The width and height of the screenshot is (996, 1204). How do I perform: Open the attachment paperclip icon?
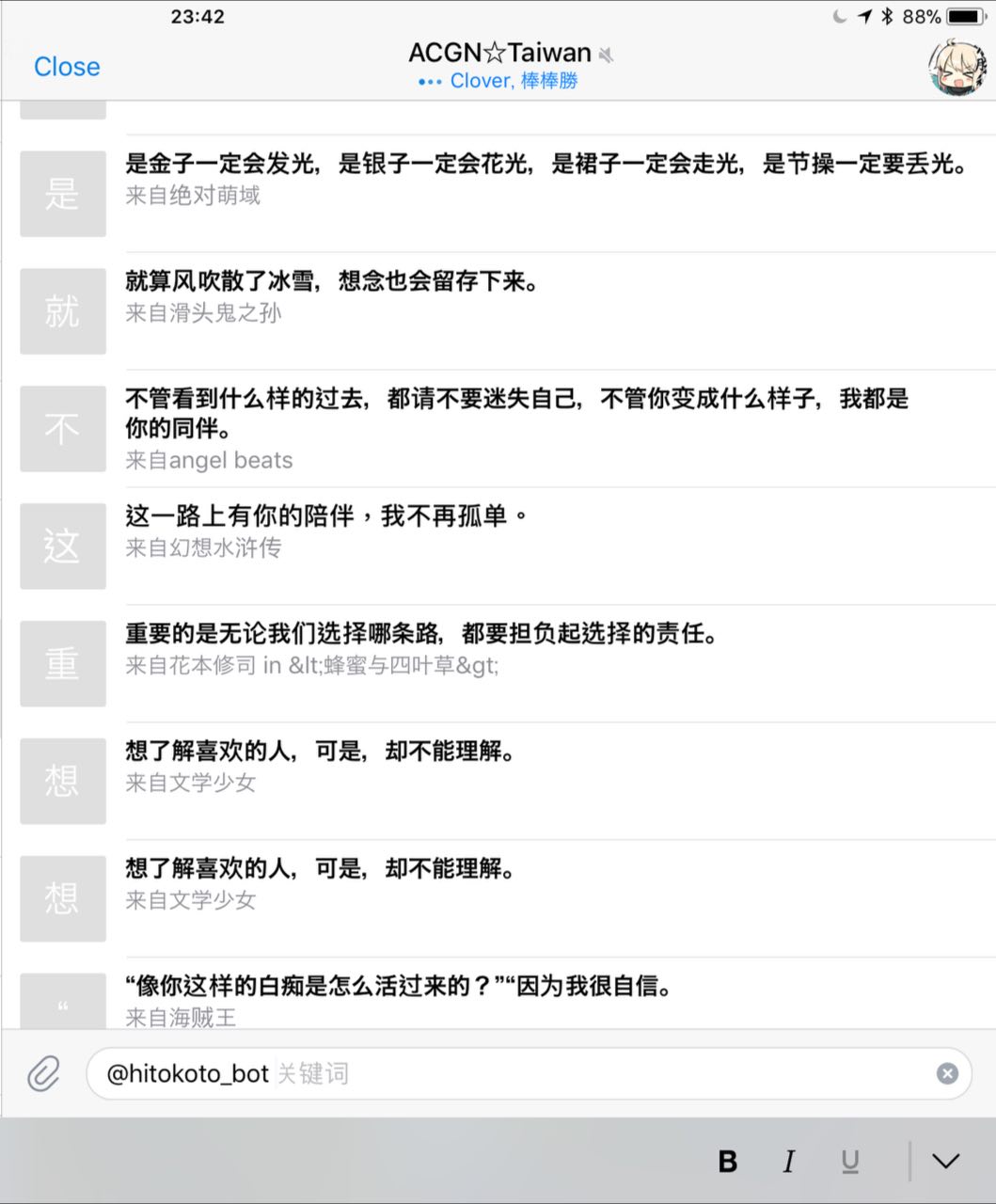pos(43,1073)
